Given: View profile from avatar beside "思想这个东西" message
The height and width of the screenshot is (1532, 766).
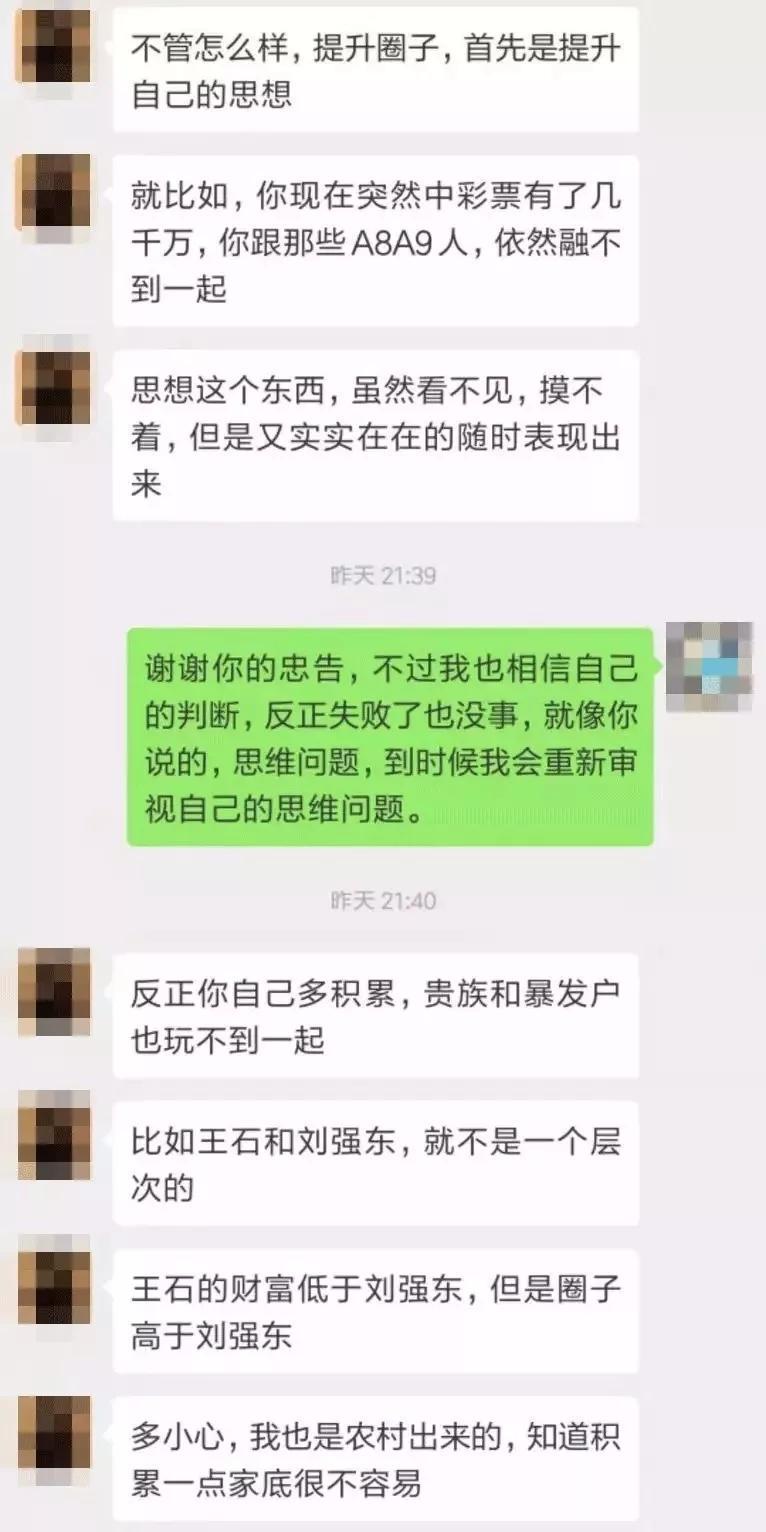Looking at the screenshot, I should coord(53,388).
